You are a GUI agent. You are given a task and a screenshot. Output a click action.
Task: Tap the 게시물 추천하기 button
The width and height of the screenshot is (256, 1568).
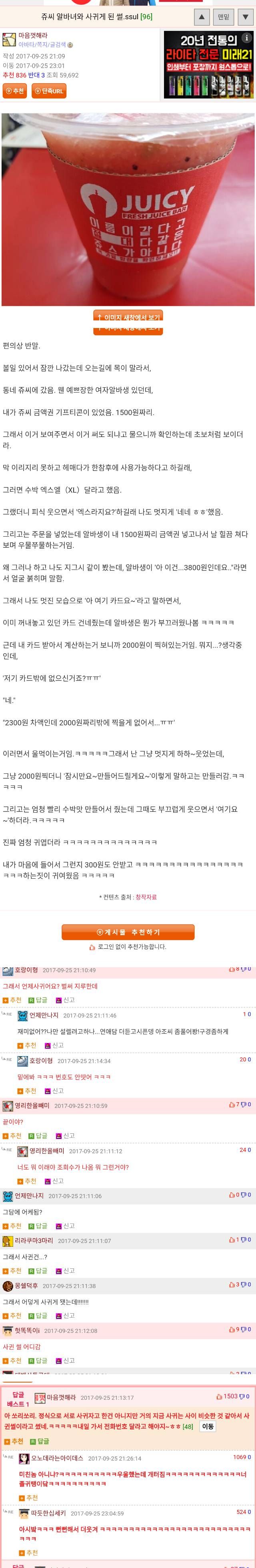click(128, 932)
